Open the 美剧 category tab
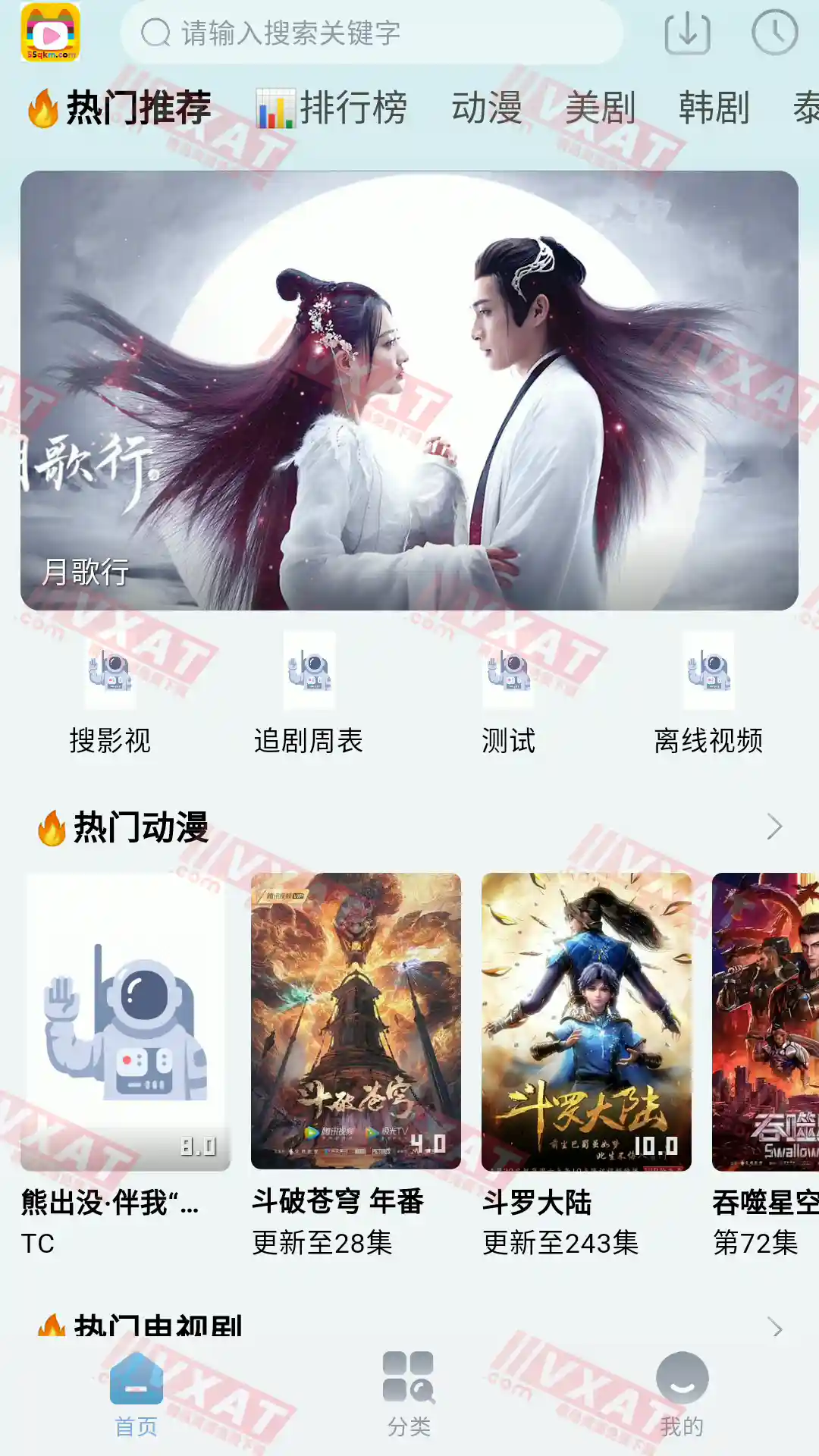Image resolution: width=819 pixels, height=1456 pixels. click(599, 108)
